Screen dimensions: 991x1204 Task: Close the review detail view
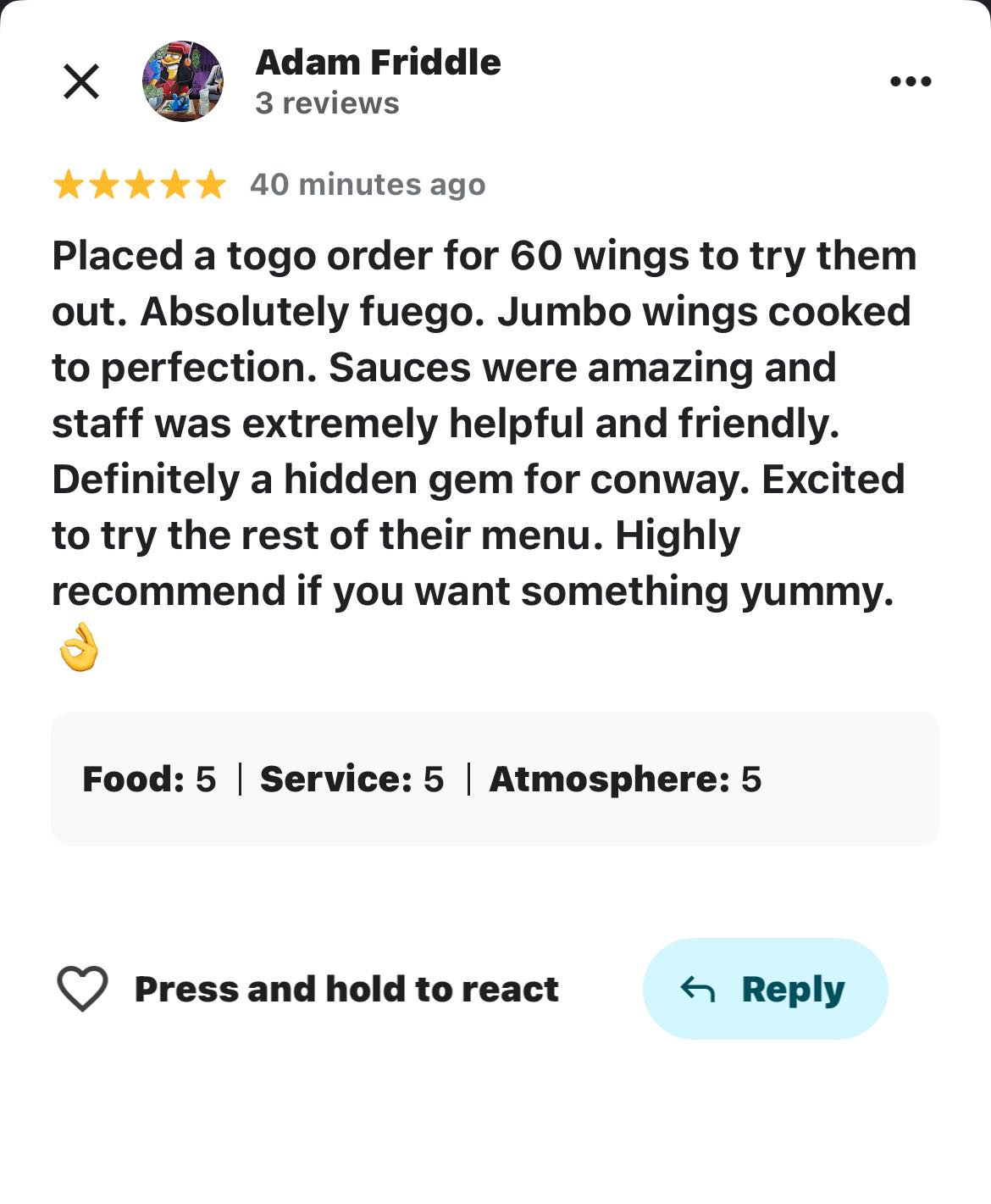[x=81, y=81]
